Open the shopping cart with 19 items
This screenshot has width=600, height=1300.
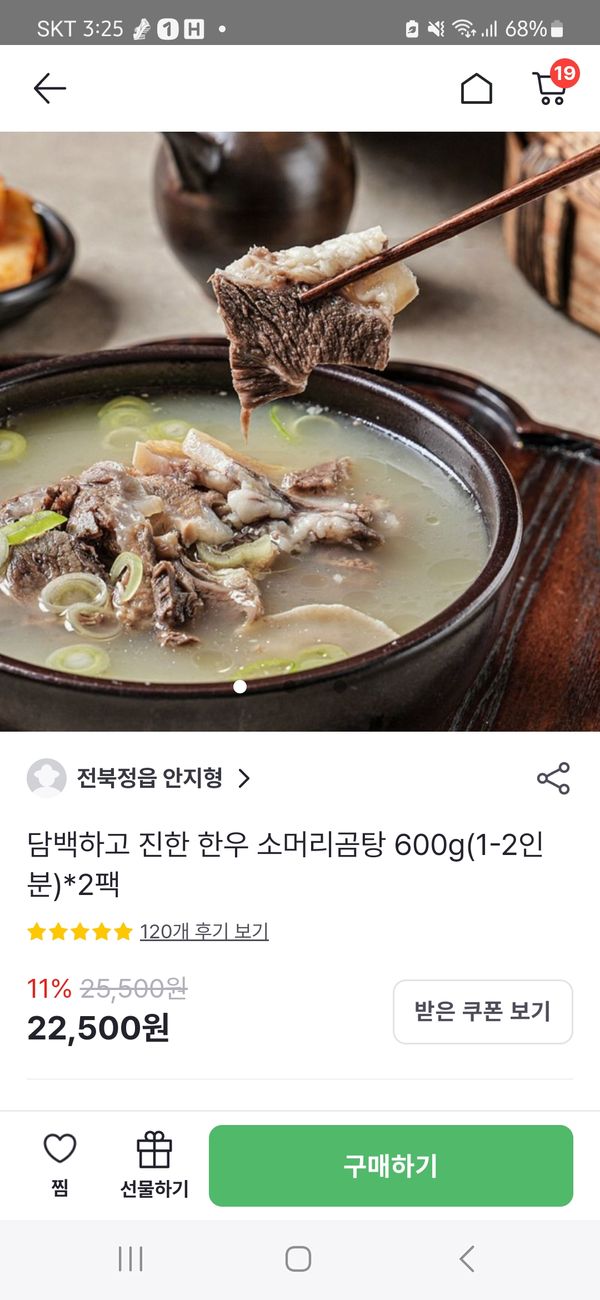[x=550, y=88]
